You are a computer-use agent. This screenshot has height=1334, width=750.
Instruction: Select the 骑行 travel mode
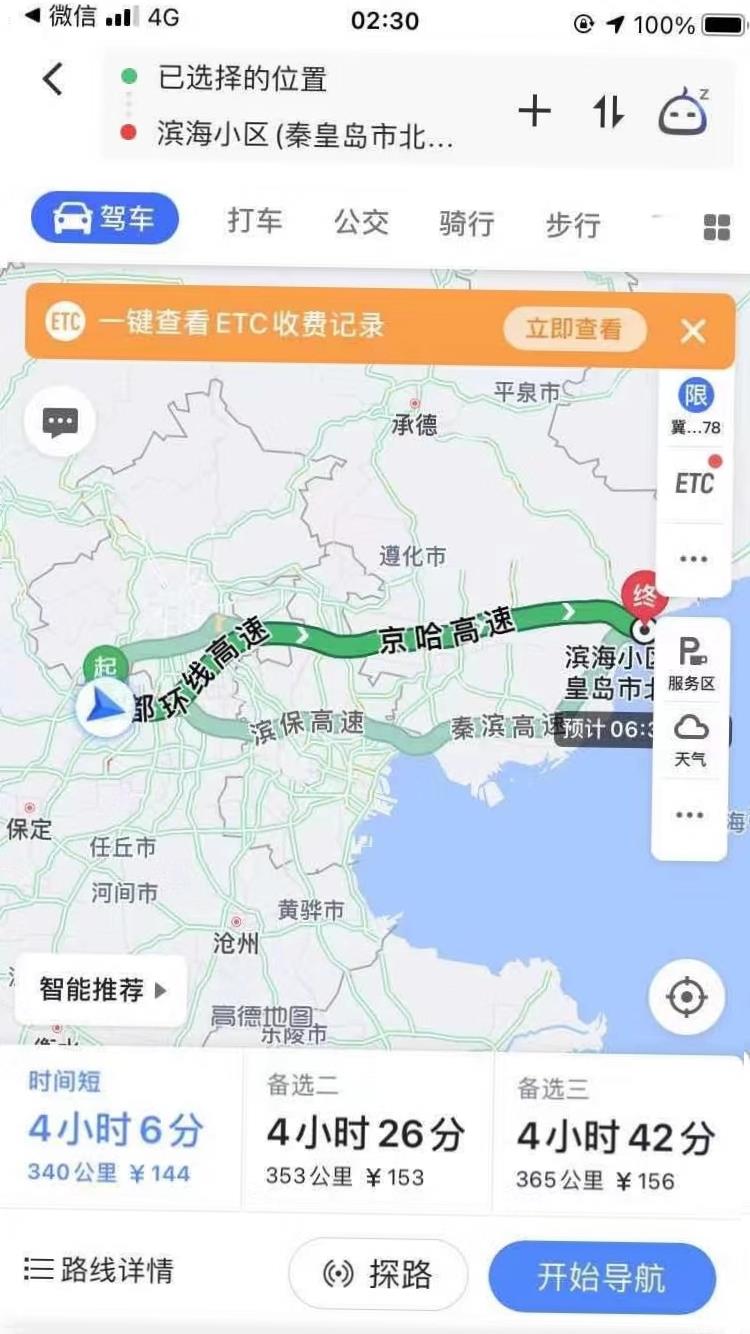click(466, 223)
